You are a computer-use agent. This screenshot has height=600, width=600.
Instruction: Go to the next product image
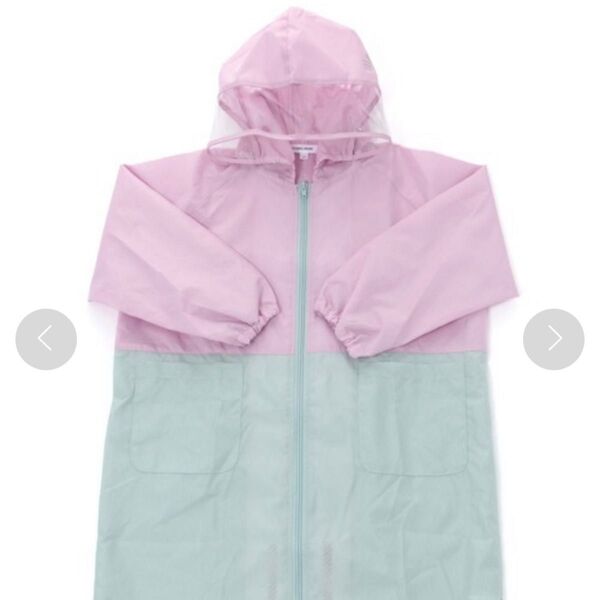553,339
